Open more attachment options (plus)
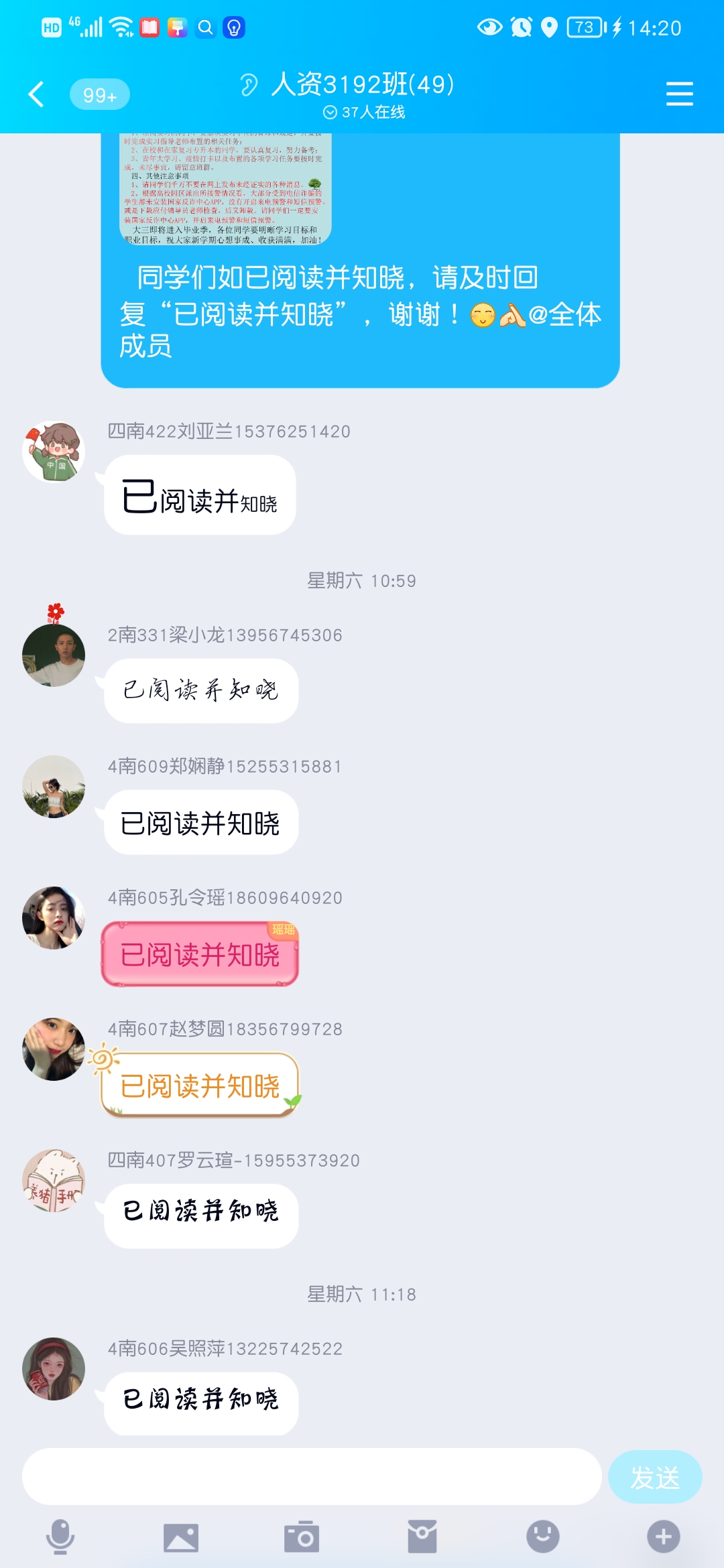This screenshot has height=1568, width=724. (664, 1537)
